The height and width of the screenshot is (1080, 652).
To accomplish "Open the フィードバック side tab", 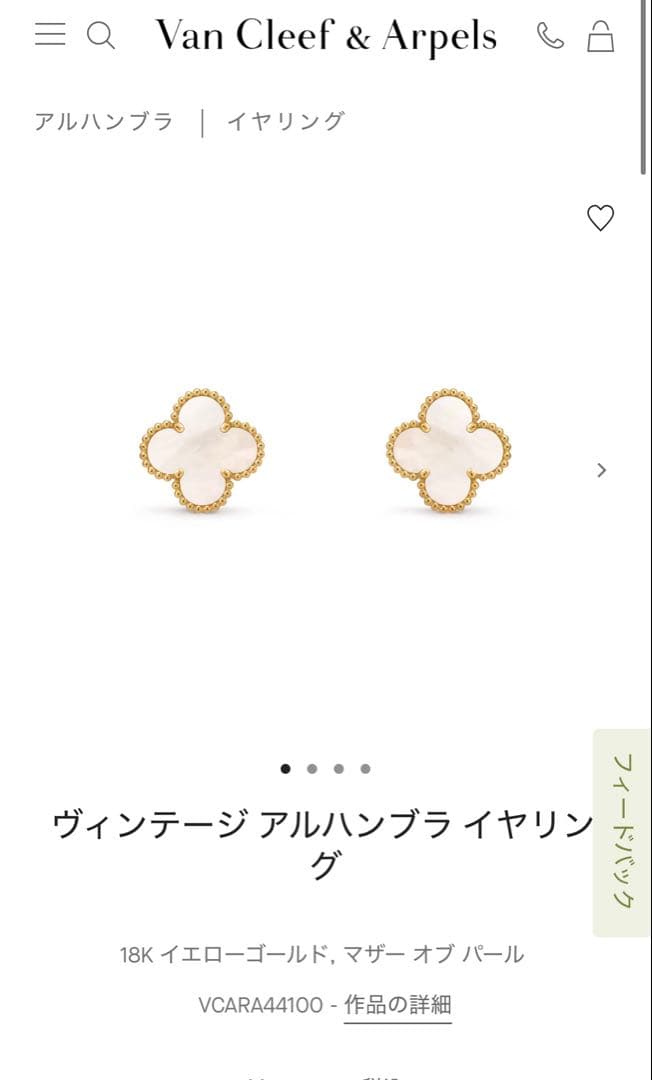I will click(x=622, y=832).
